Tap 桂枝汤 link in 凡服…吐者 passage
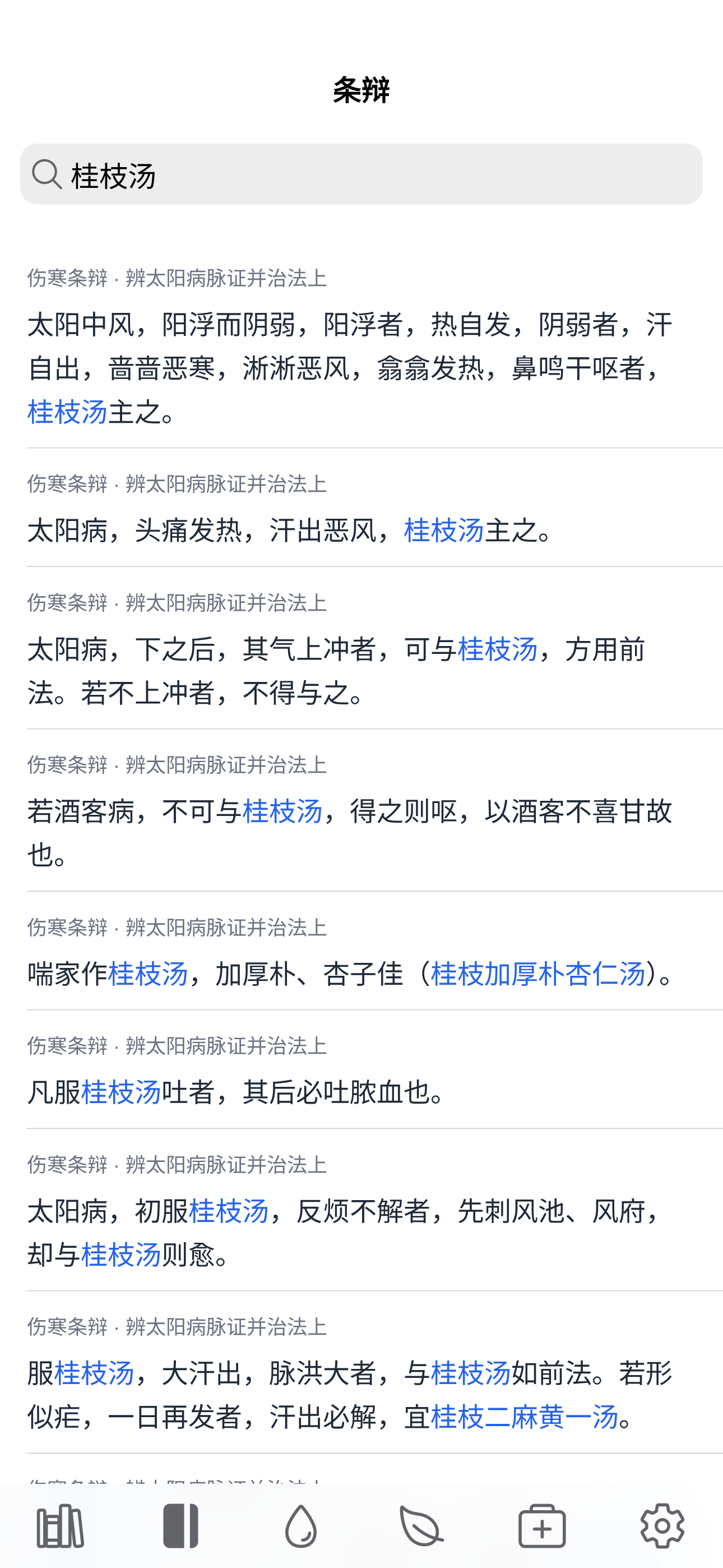 tap(121, 1092)
